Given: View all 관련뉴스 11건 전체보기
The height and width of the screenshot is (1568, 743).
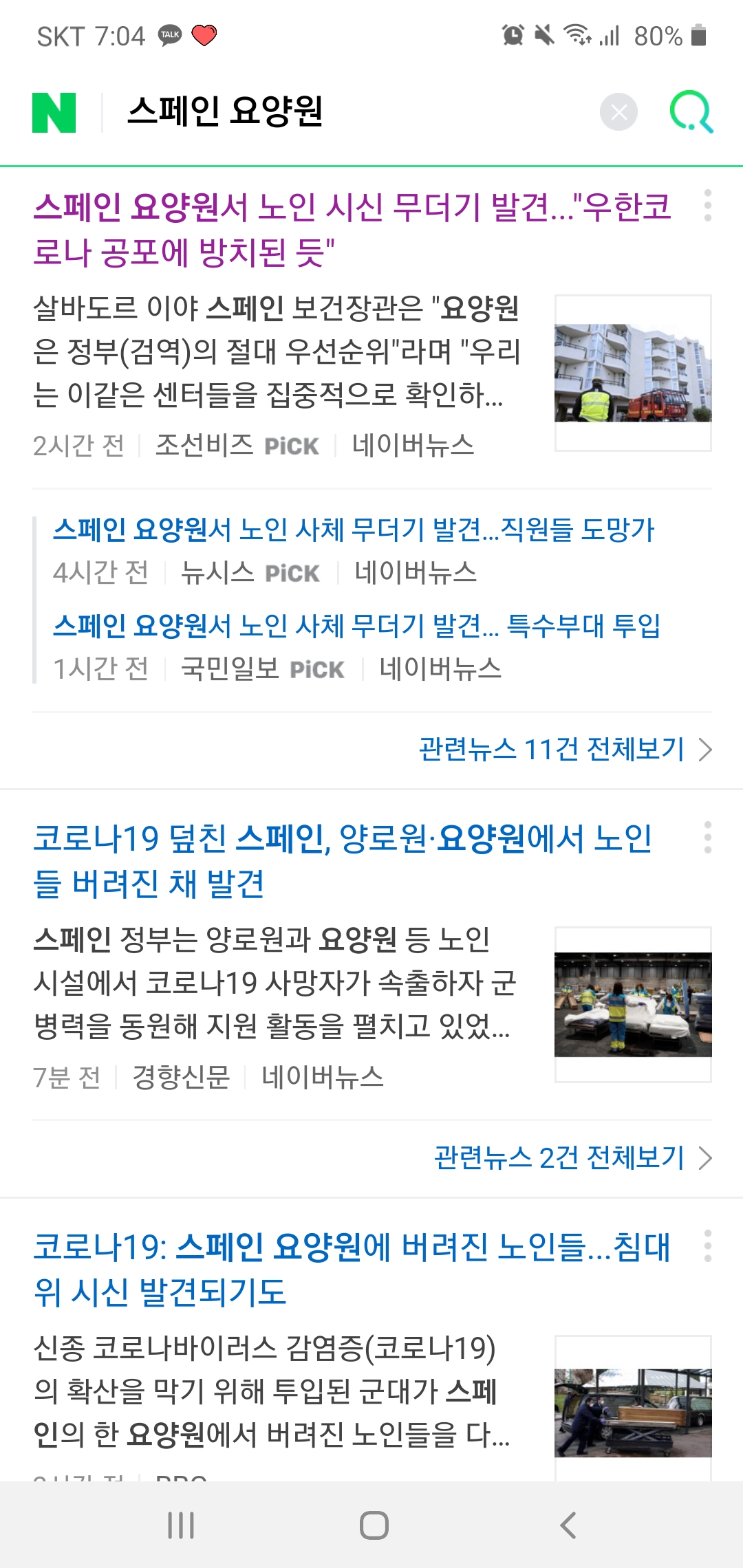Looking at the screenshot, I should click(x=566, y=750).
